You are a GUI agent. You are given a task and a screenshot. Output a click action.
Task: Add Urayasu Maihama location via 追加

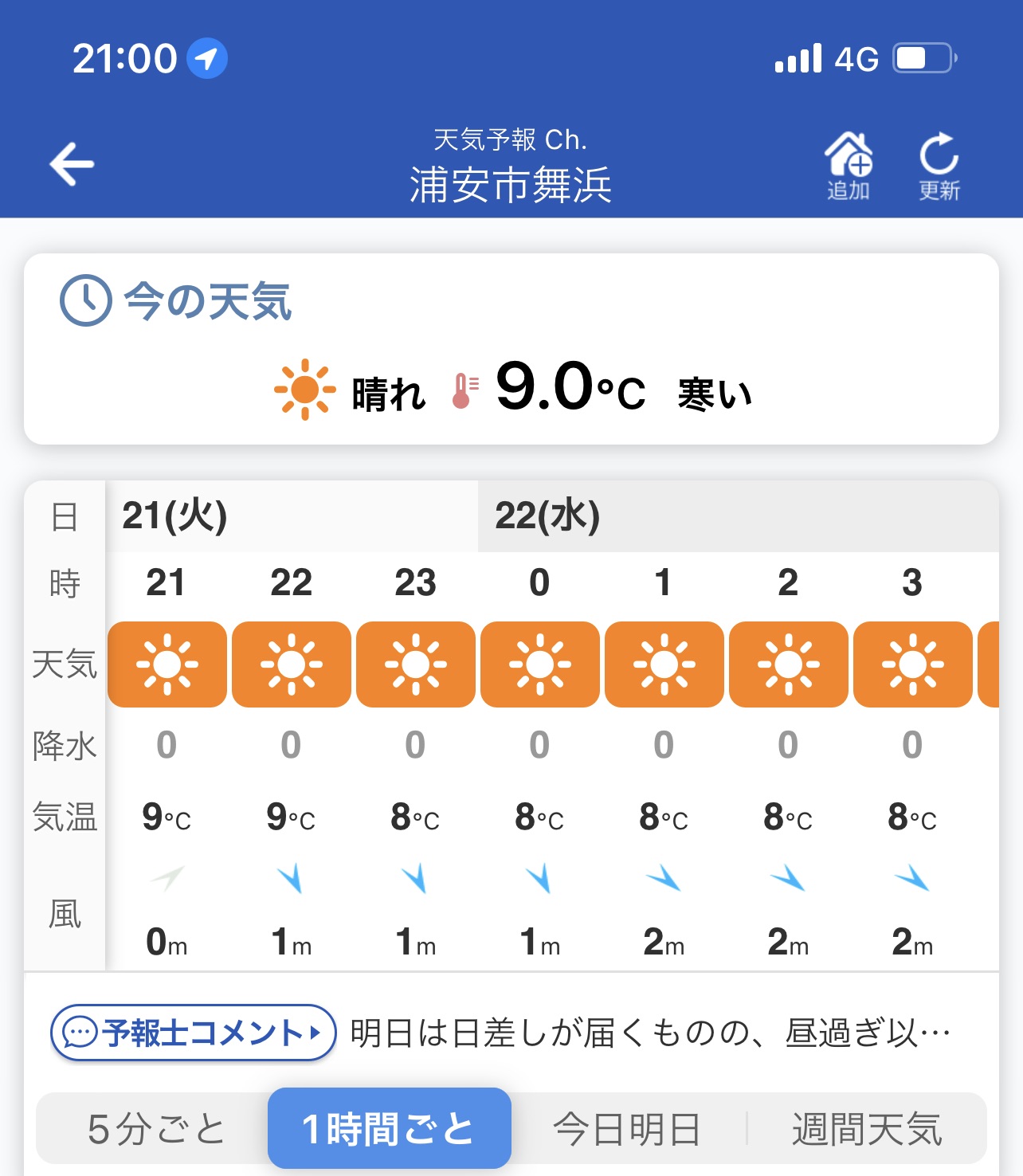coord(848,165)
